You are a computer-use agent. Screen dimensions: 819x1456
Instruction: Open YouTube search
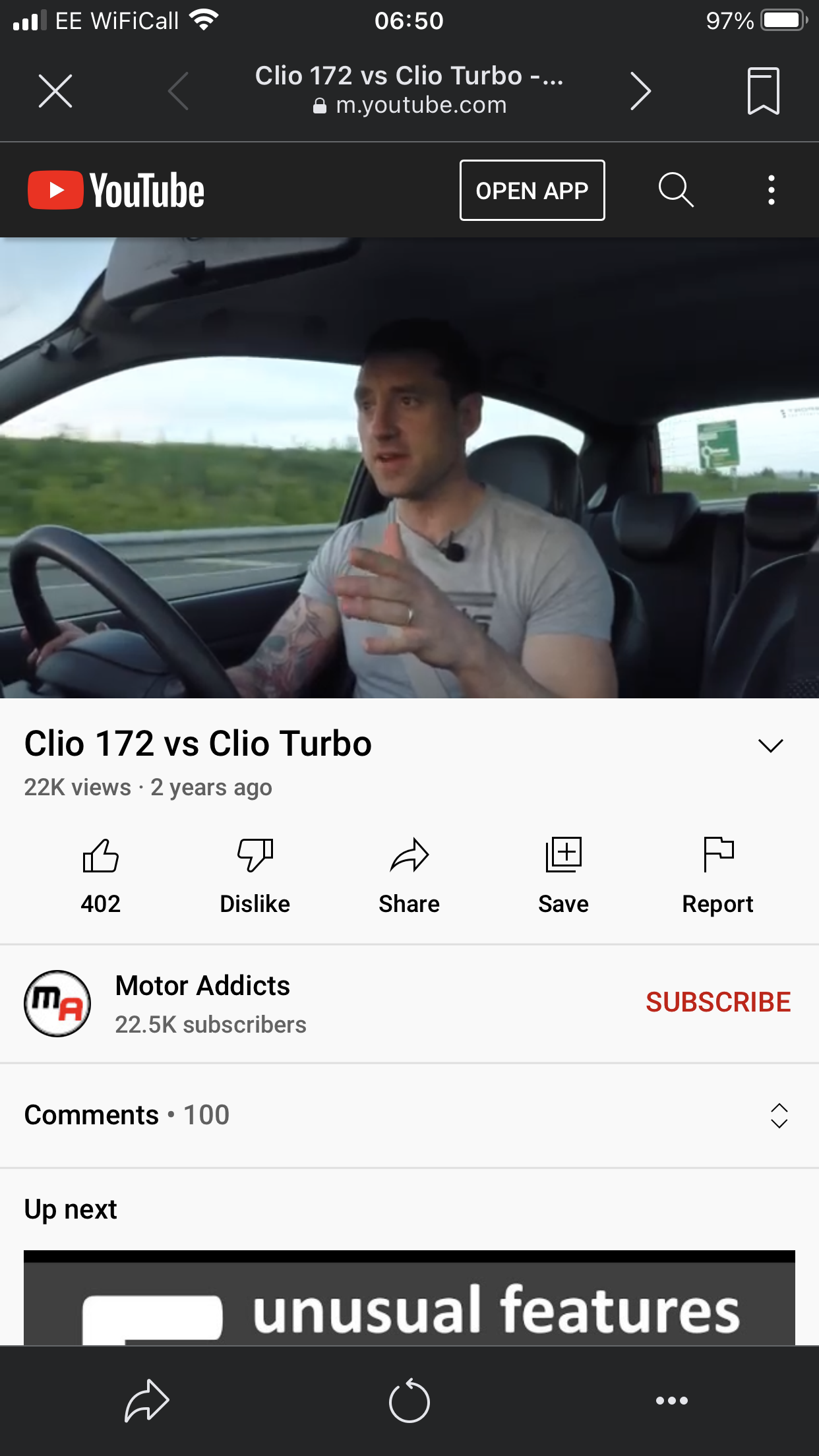click(x=675, y=191)
